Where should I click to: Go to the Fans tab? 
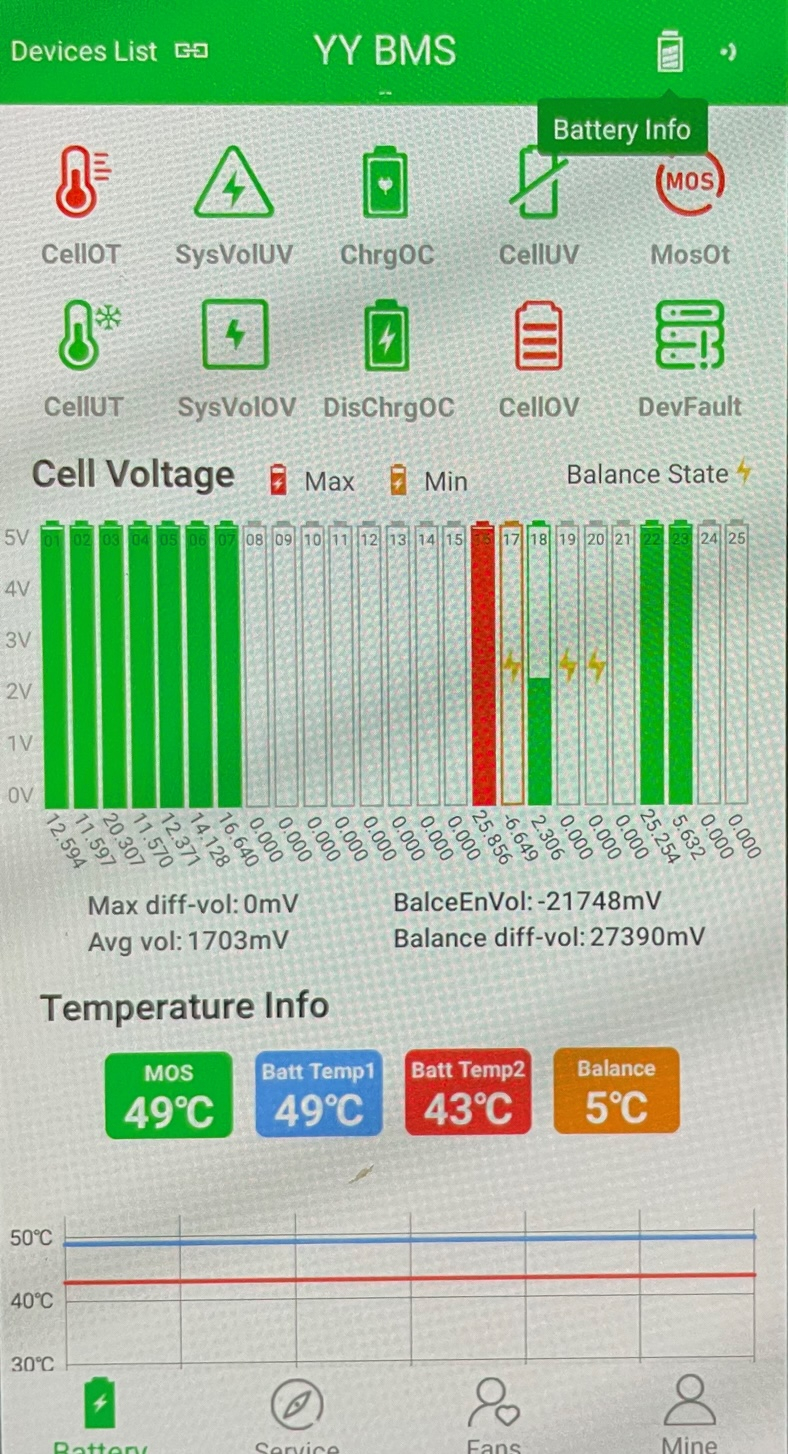tap(493, 1412)
